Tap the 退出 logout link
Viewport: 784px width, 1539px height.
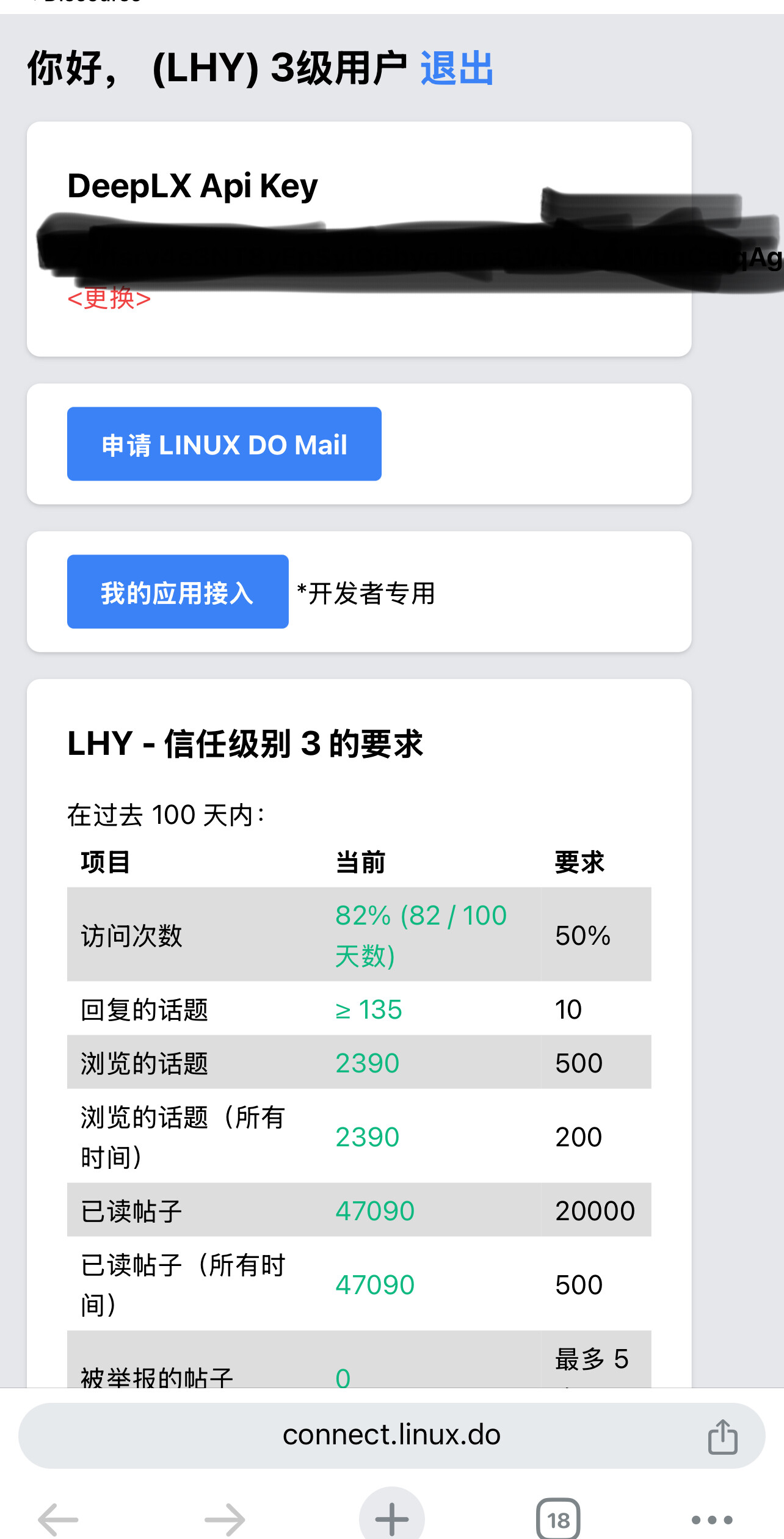(457, 68)
